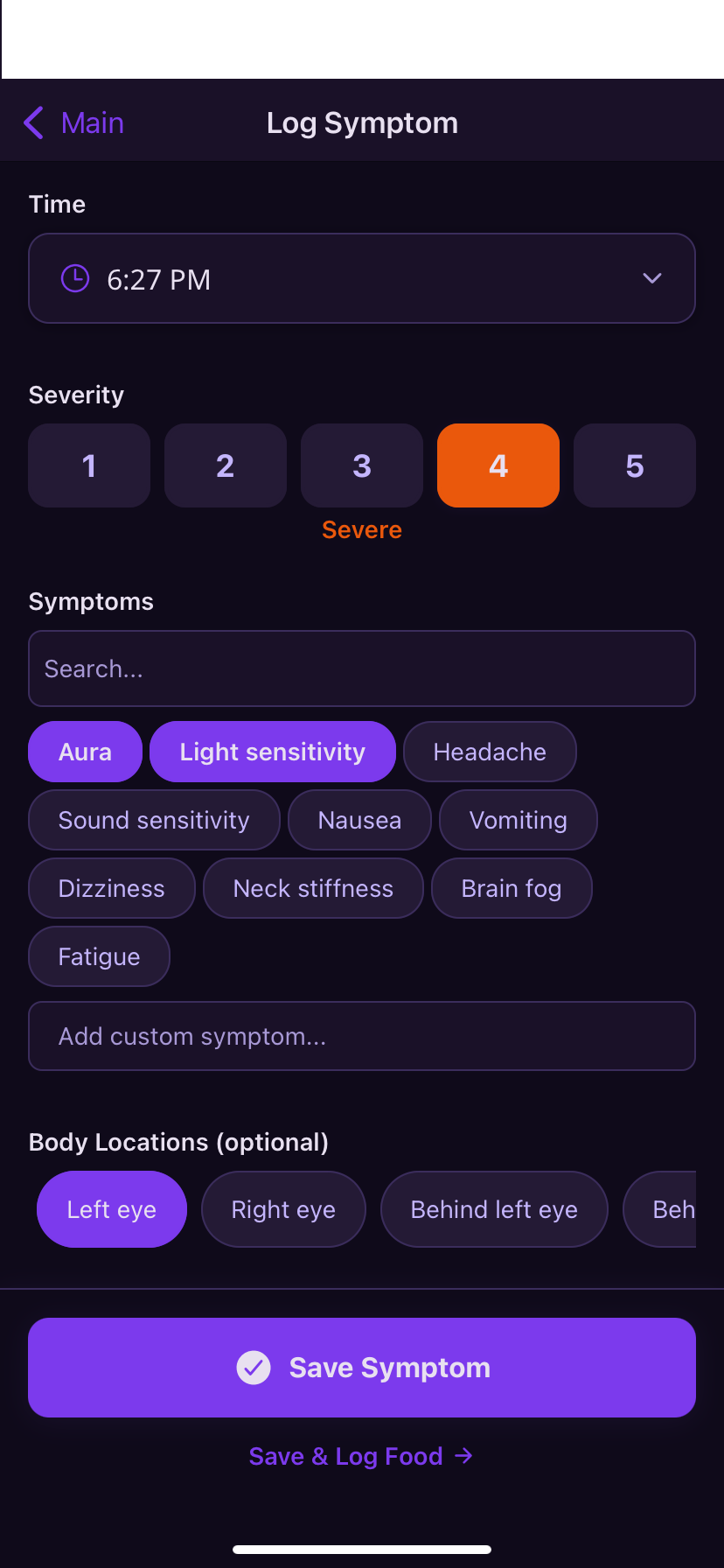724x1568 pixels.
Task: Deselect Light sensitivity
Action: [272, 751]
